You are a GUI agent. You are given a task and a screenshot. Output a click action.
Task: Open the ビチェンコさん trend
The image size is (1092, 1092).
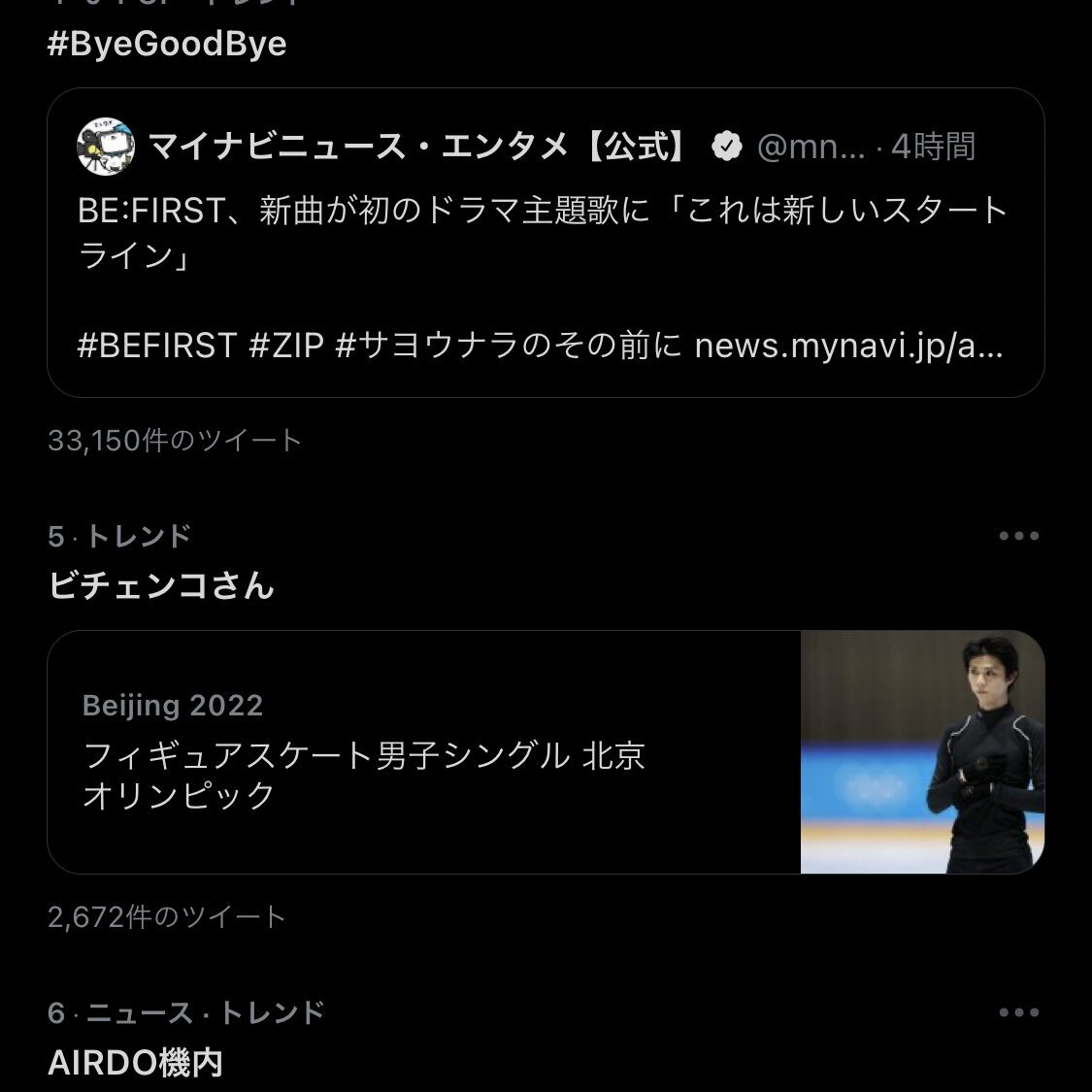161,585
